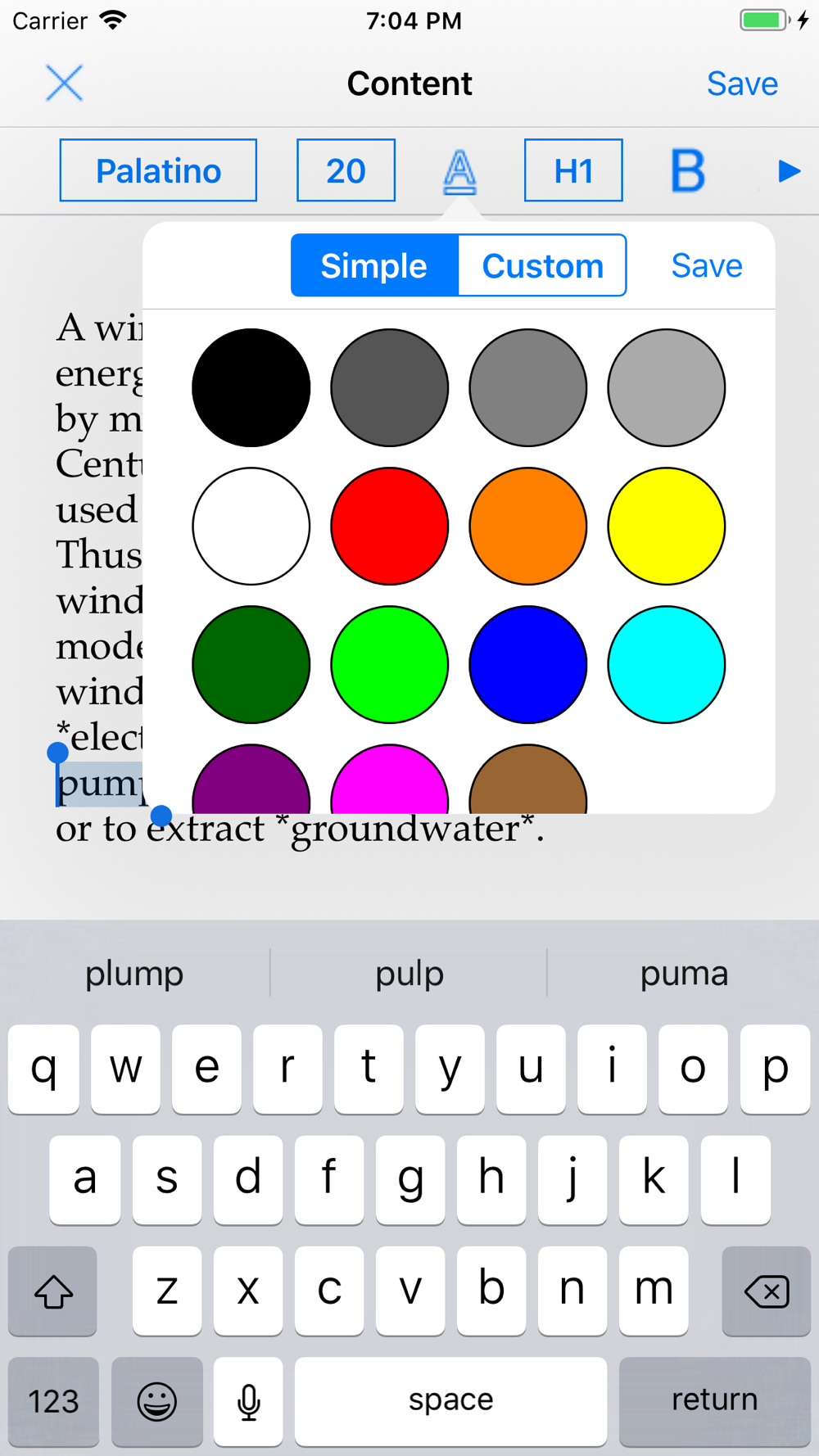This screenshot has height=1456, width=819.
Task: Pick the yellow color swatch
Action: [667, 527]
